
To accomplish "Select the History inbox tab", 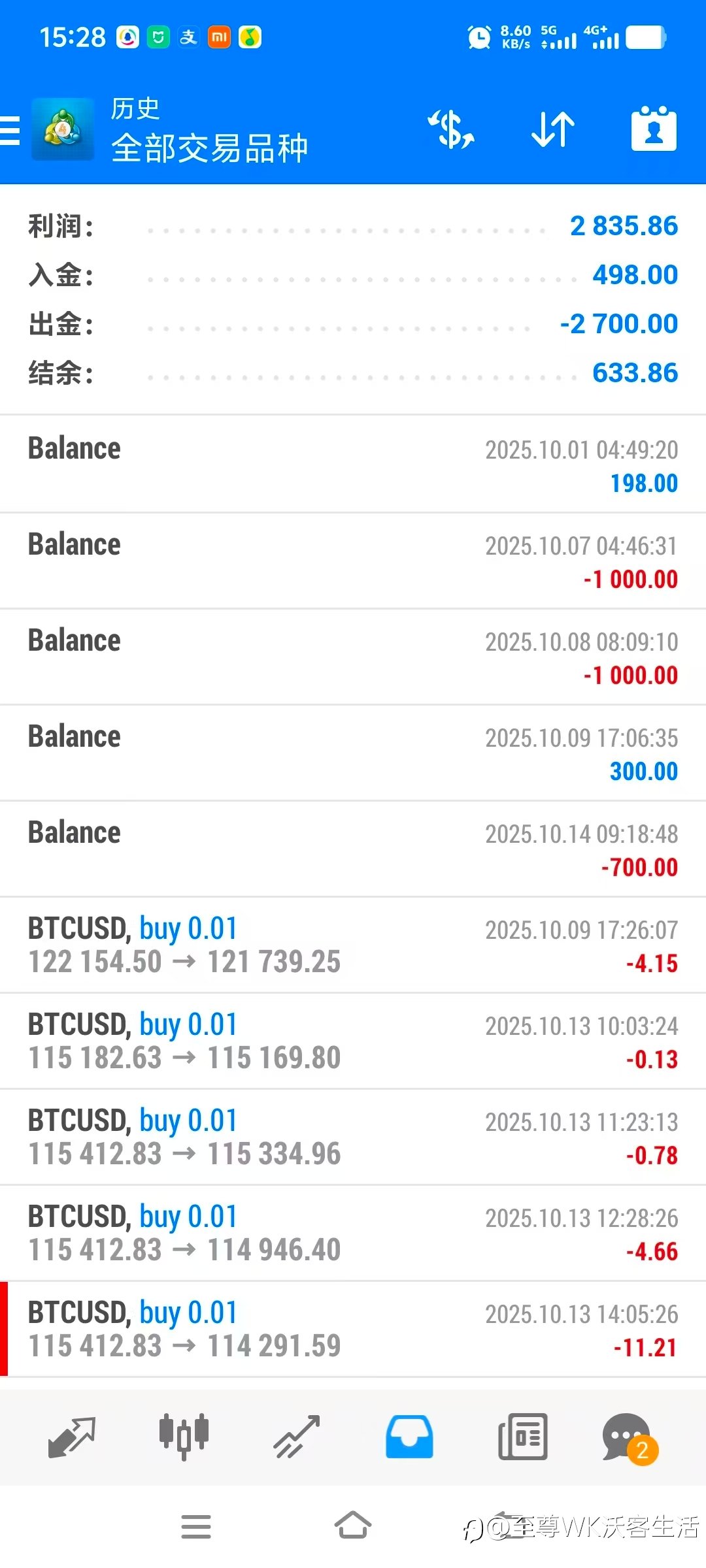I will 409,1437.
